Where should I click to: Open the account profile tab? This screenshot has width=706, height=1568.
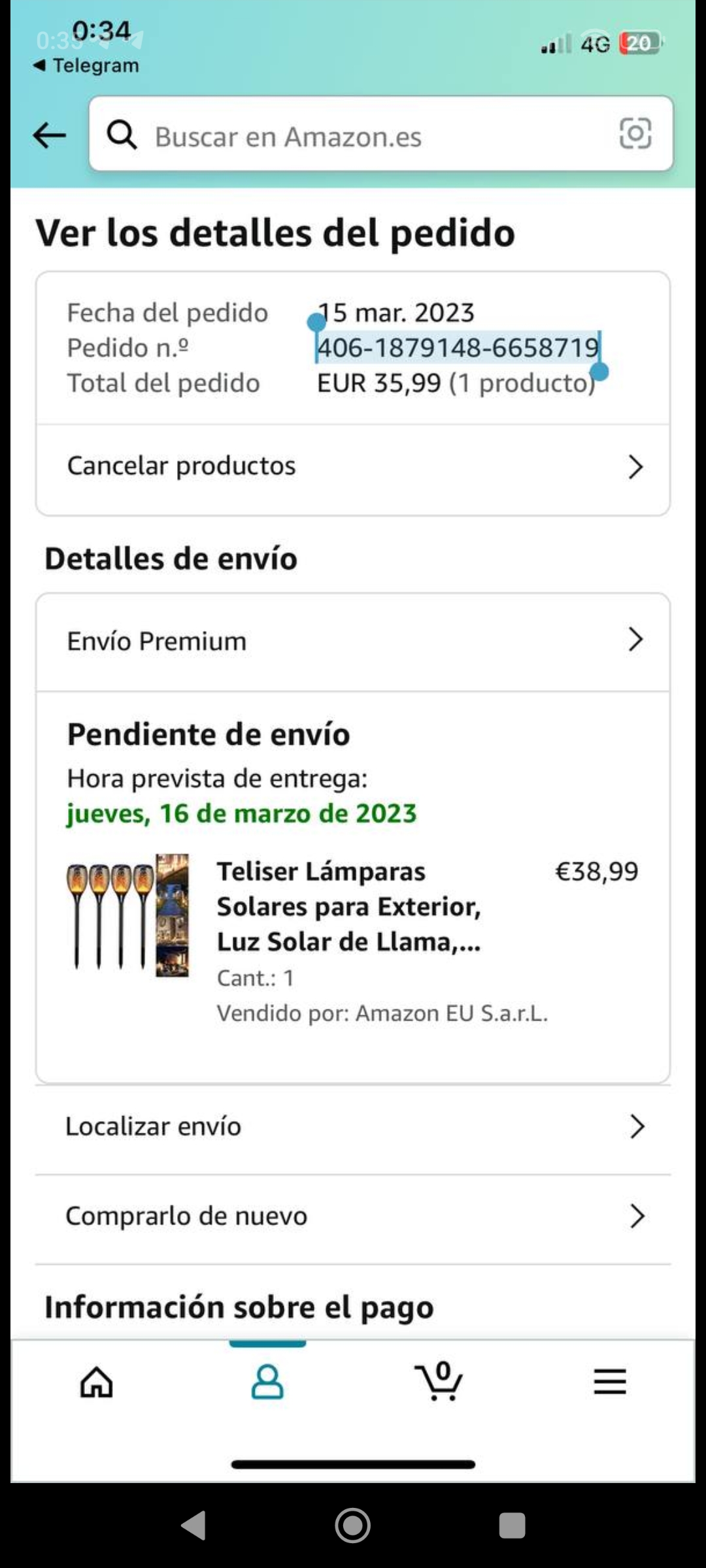(267, 1382)
